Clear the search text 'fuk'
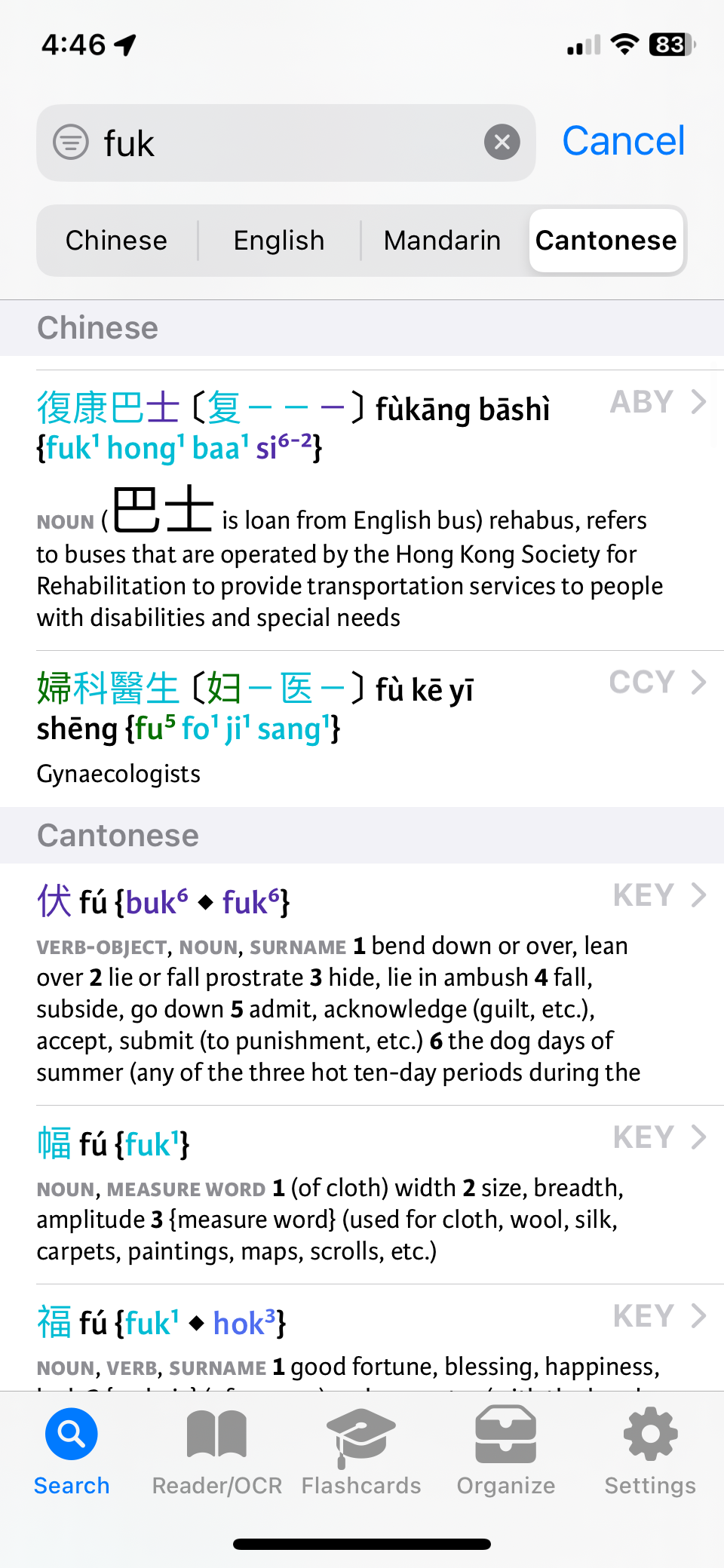 [502, 143]
